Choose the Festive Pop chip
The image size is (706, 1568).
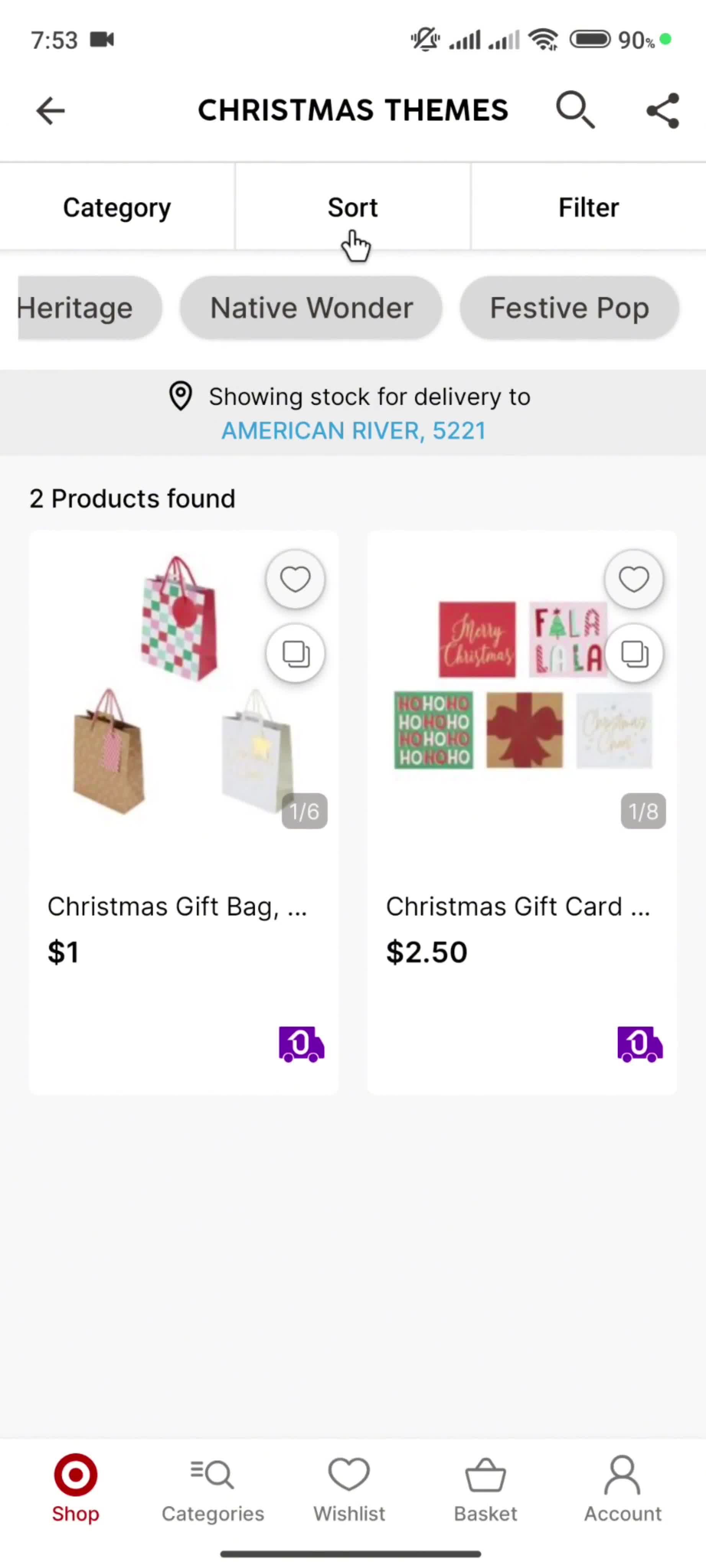click(x=569, y=308)
